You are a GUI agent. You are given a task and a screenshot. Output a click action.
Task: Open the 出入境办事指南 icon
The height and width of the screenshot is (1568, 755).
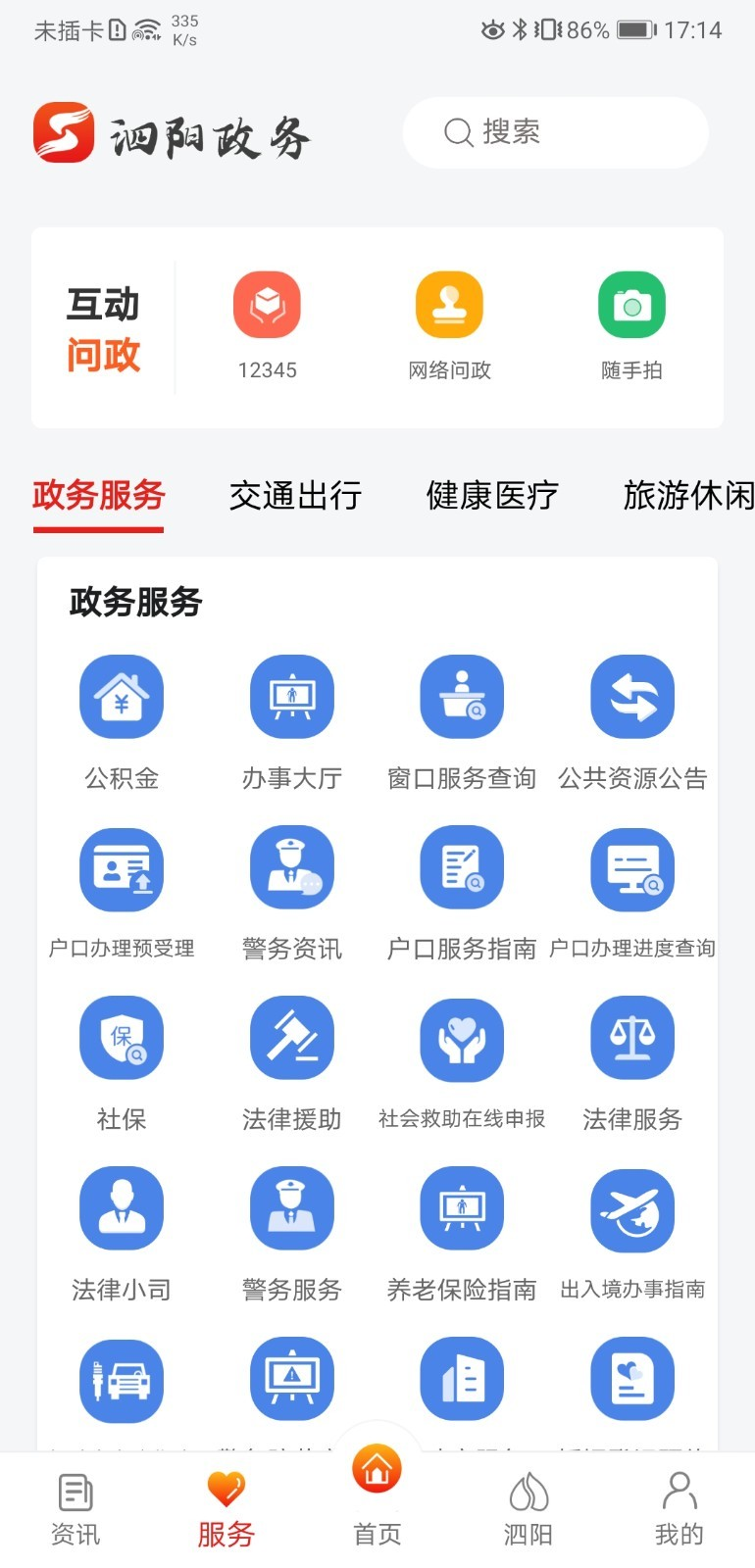pyautogui.click(x=631, y=1208)
